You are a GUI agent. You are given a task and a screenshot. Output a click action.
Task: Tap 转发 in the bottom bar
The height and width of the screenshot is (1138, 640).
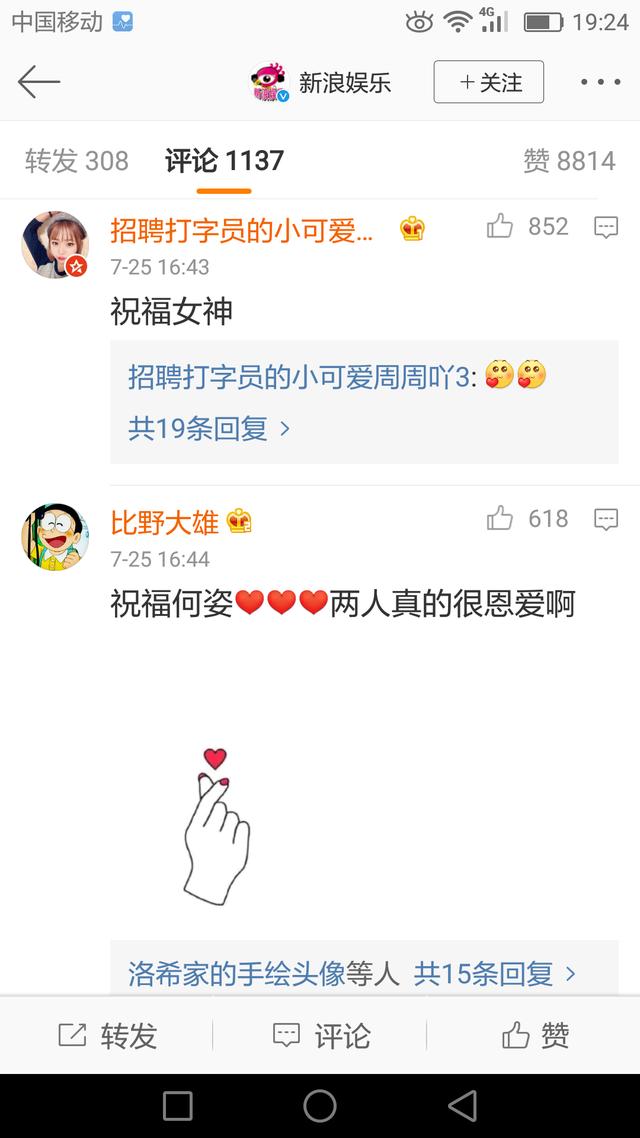pos(108,1035)
